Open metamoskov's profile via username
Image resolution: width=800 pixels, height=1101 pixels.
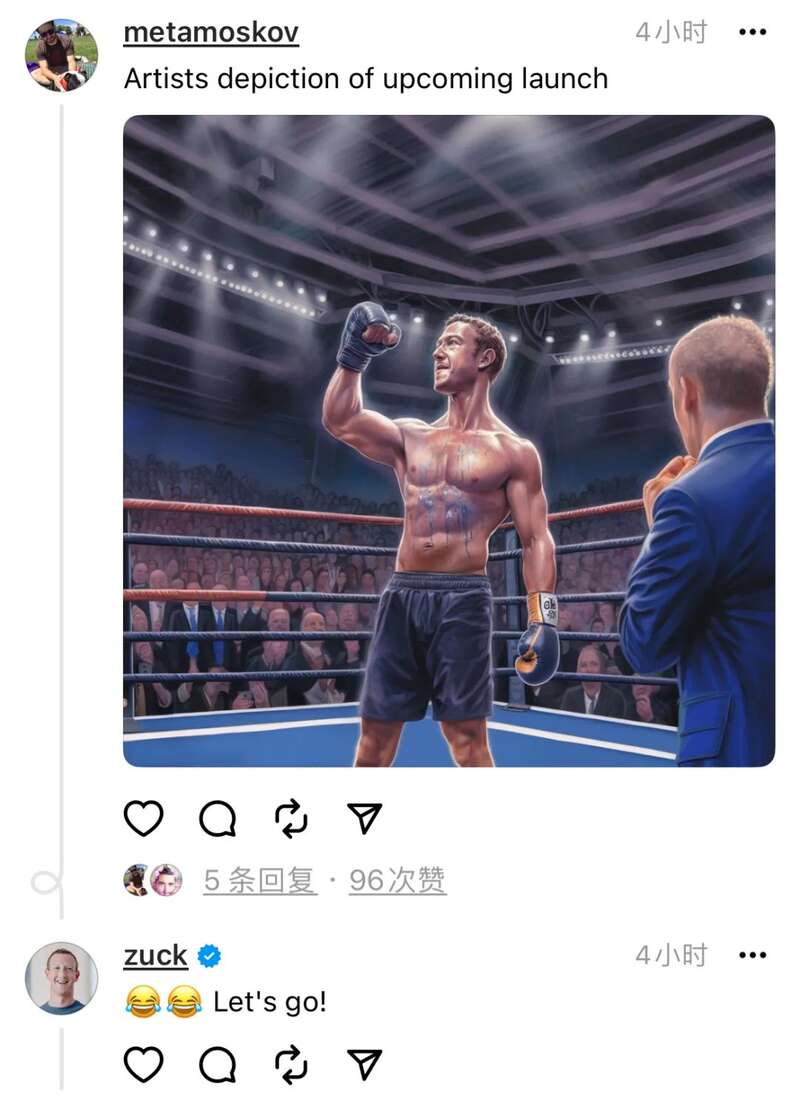coord(211,33)
